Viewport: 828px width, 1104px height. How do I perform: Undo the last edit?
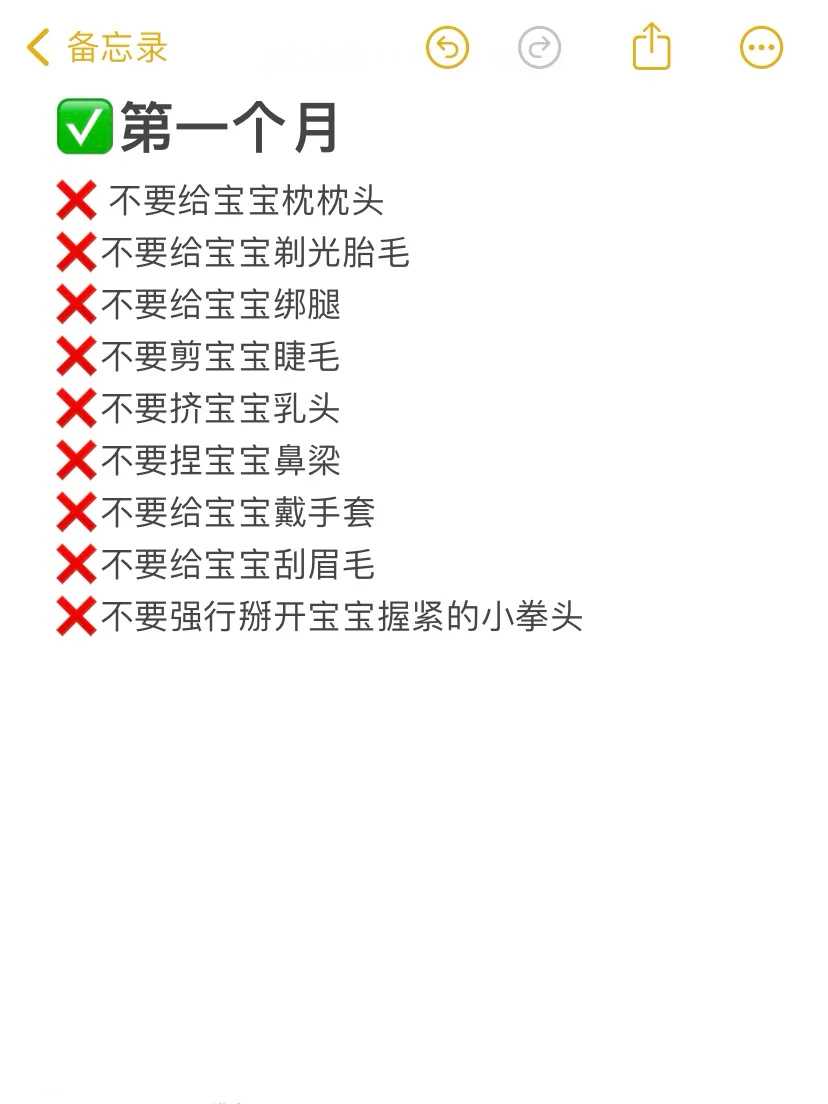click(447, 47)
